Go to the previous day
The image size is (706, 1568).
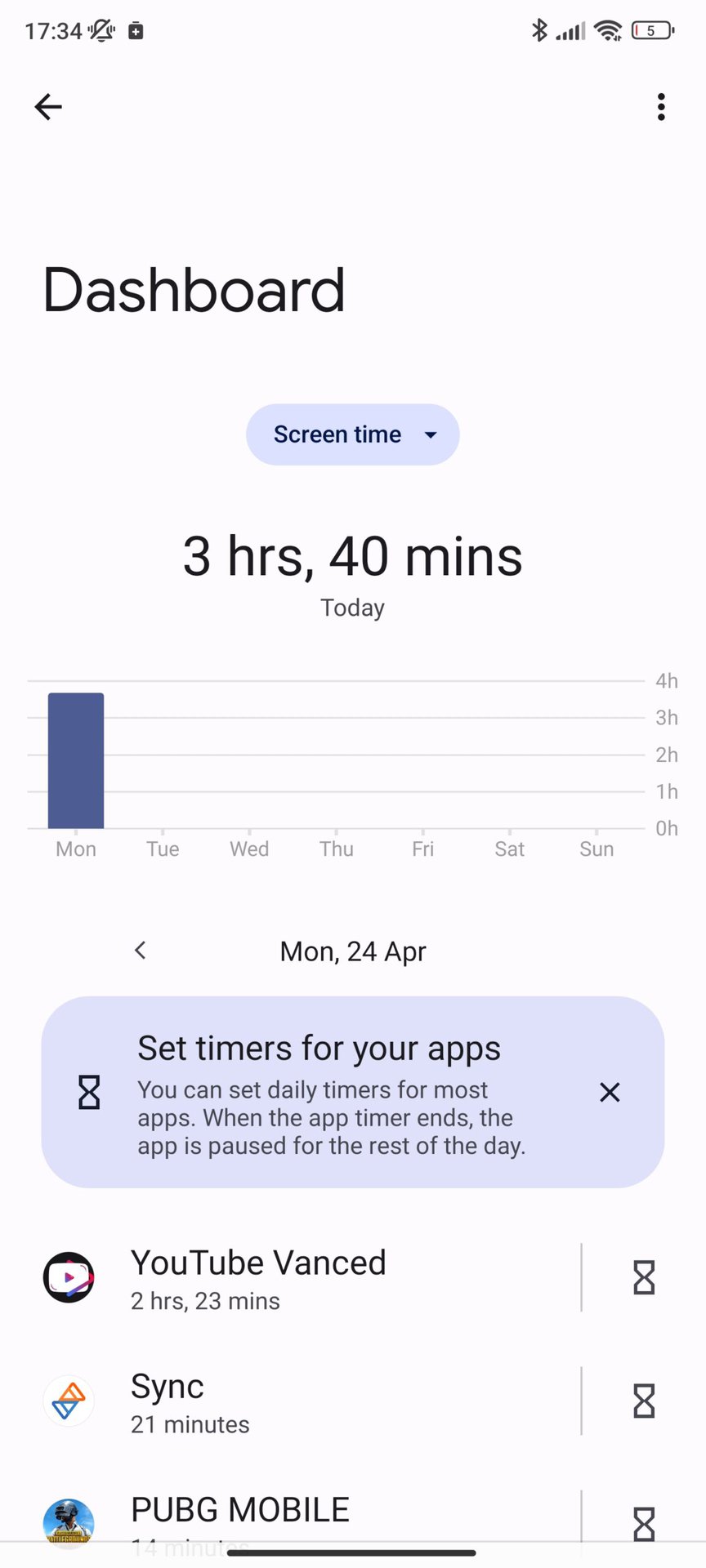[x=141, y=951]
